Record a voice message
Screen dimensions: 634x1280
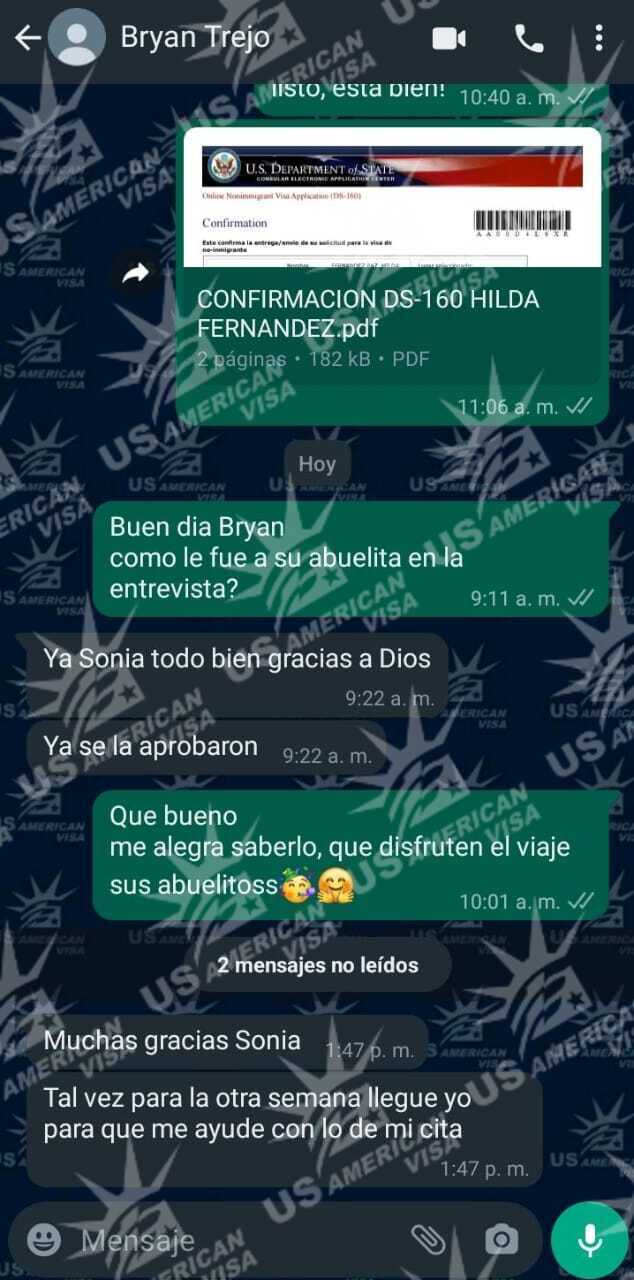tap(590, 1241)
